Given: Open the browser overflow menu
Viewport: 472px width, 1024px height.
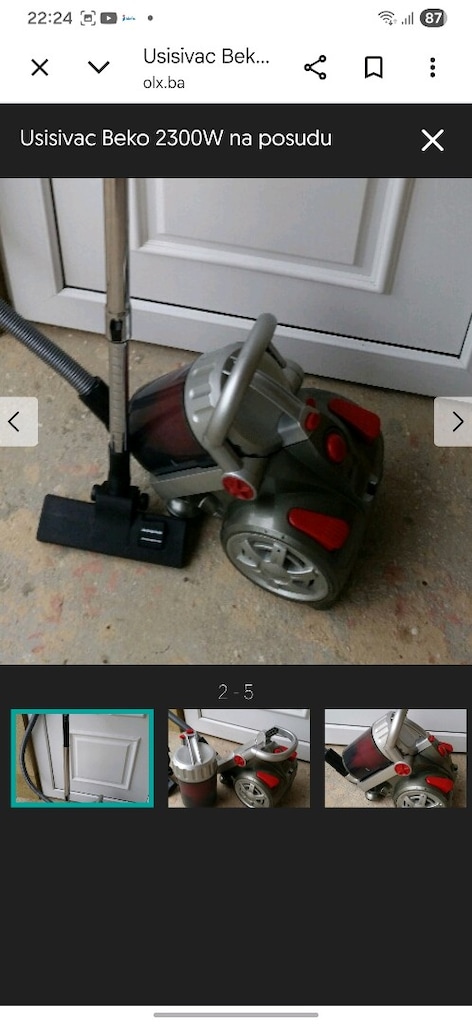Looking at the screenshot, I should point(432,67).
